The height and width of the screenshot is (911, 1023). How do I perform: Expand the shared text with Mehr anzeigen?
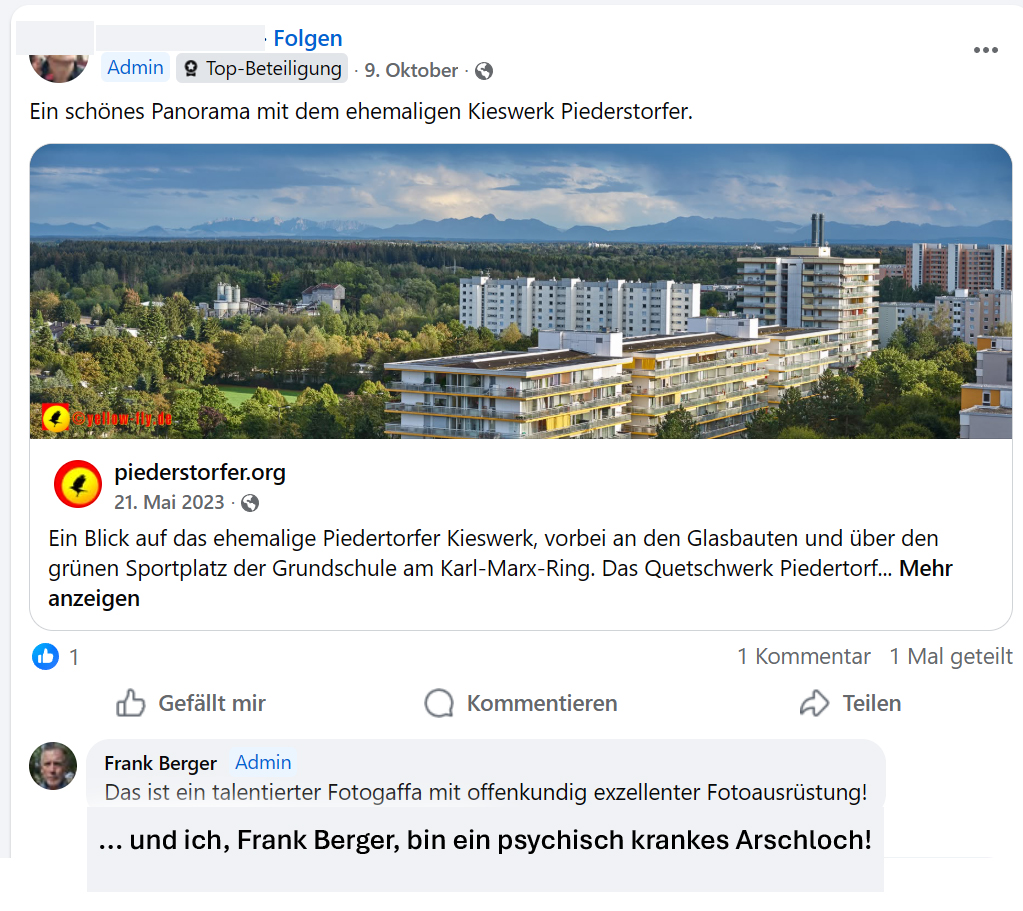coord(95,599)
